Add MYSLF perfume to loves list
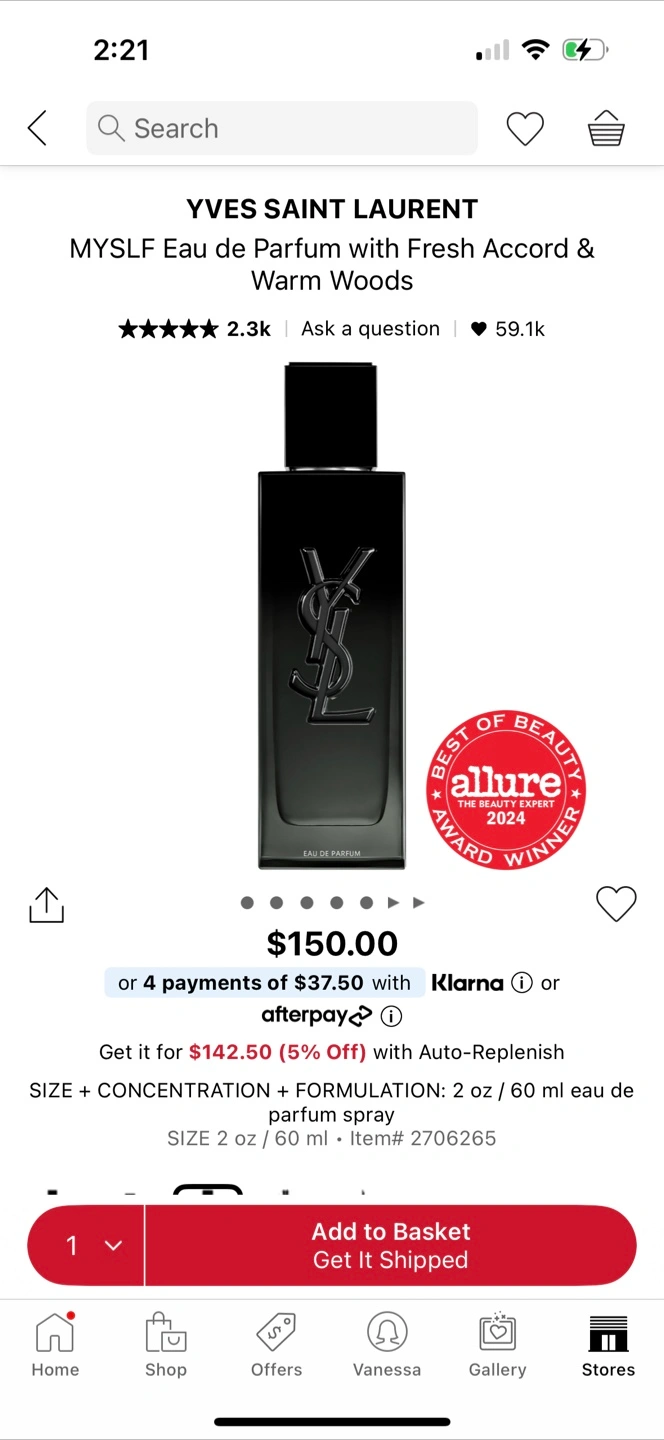This screenshot has height=1440, width=664. coord(616,904)
